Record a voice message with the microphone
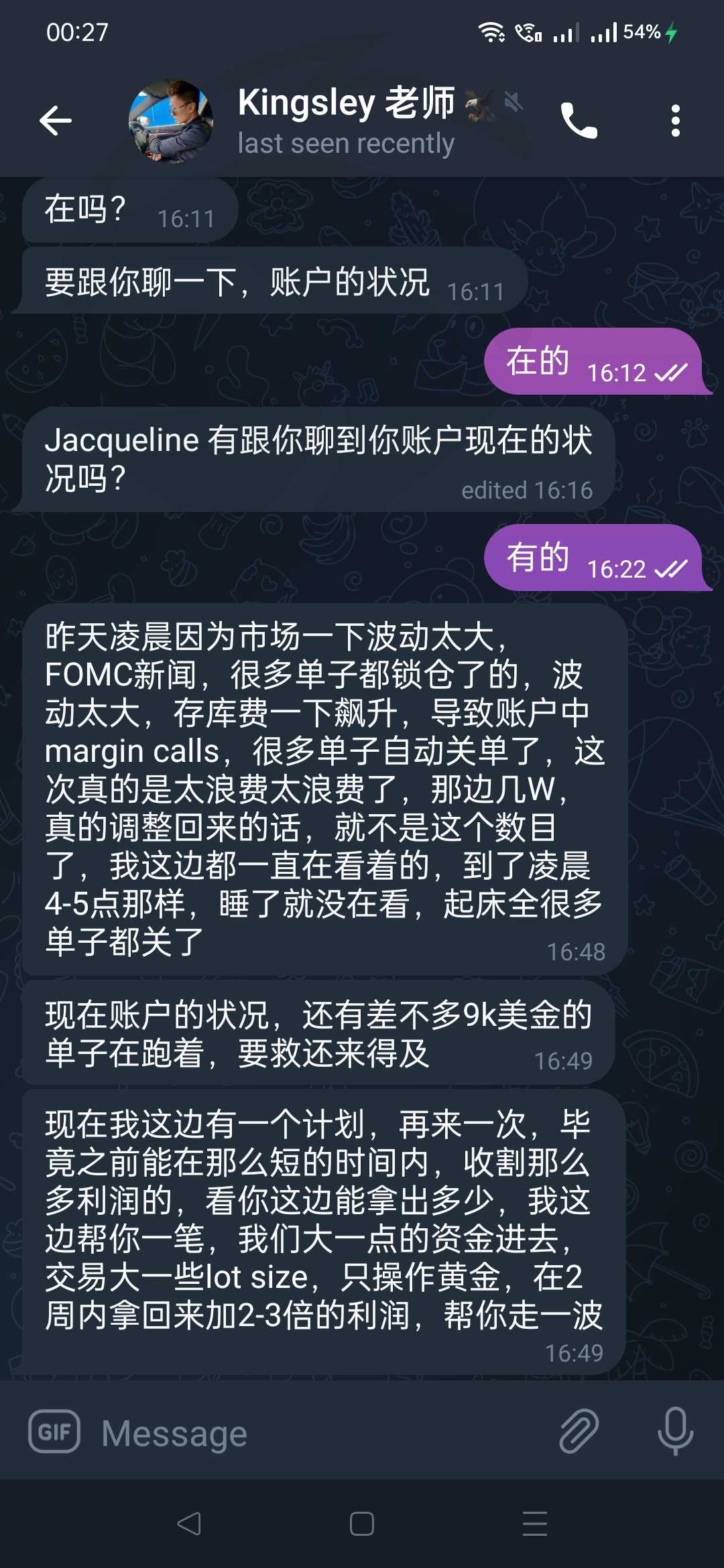The image size is (724, 1568). point(675,1431)
